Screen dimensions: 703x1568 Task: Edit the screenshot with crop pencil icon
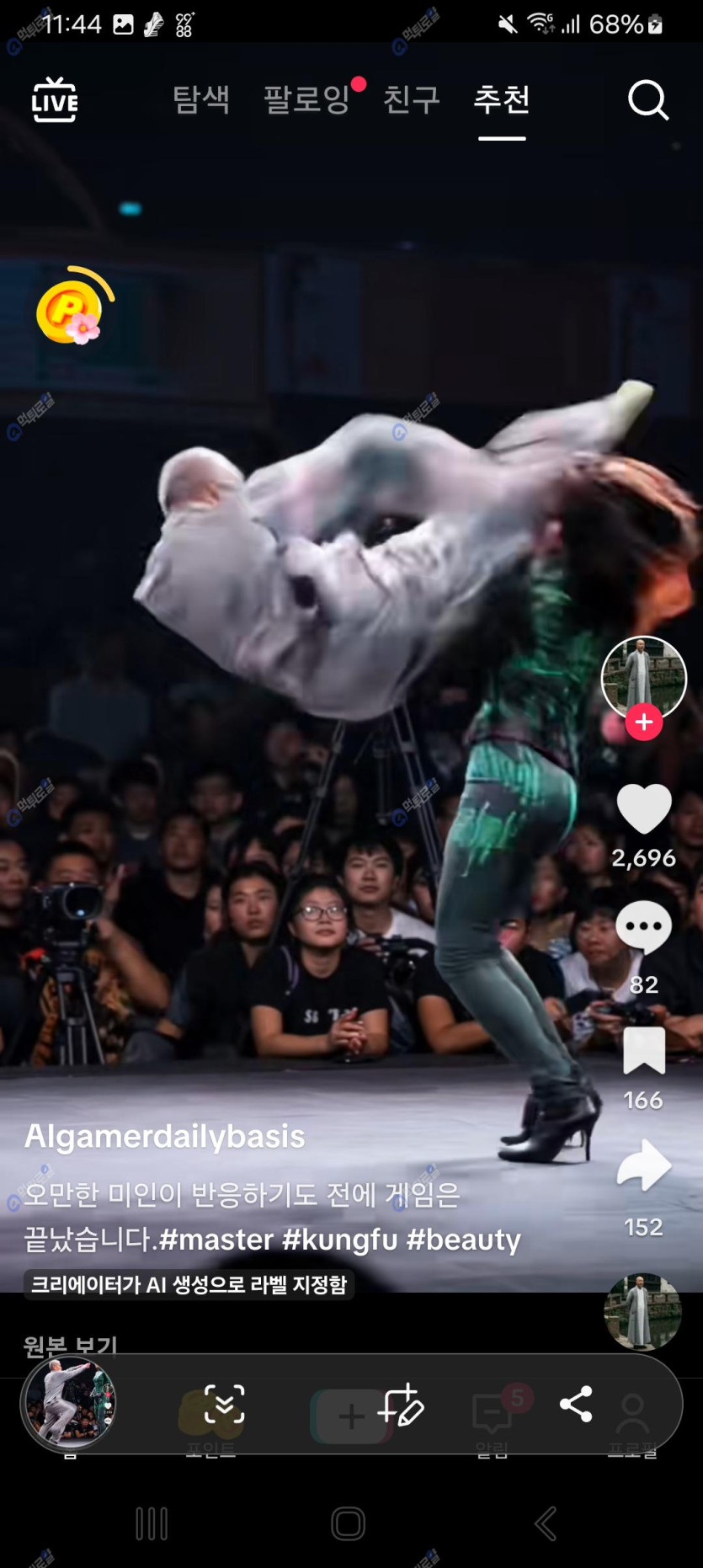[x=401, y=1405]
